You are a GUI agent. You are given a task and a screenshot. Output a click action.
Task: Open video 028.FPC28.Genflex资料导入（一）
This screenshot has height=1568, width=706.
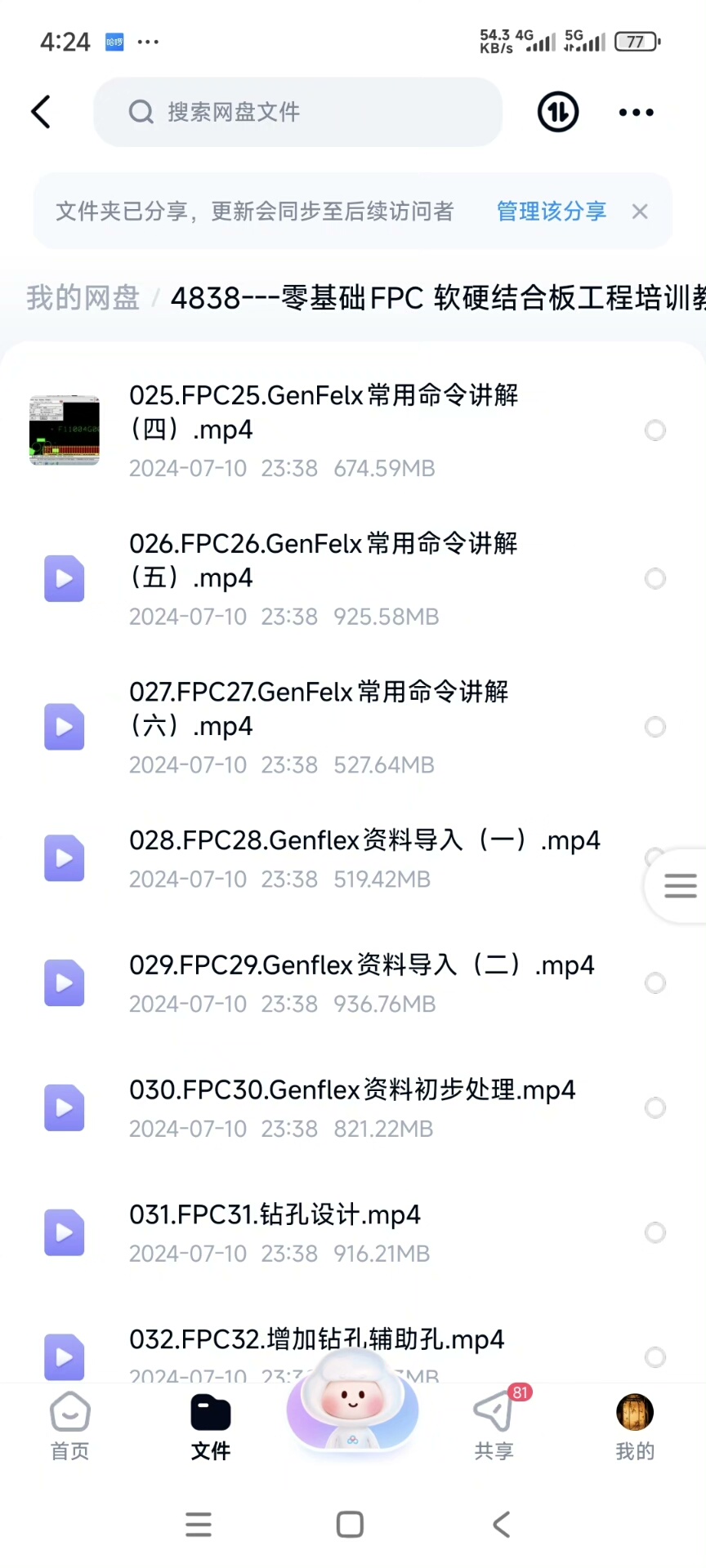(364, 841)
